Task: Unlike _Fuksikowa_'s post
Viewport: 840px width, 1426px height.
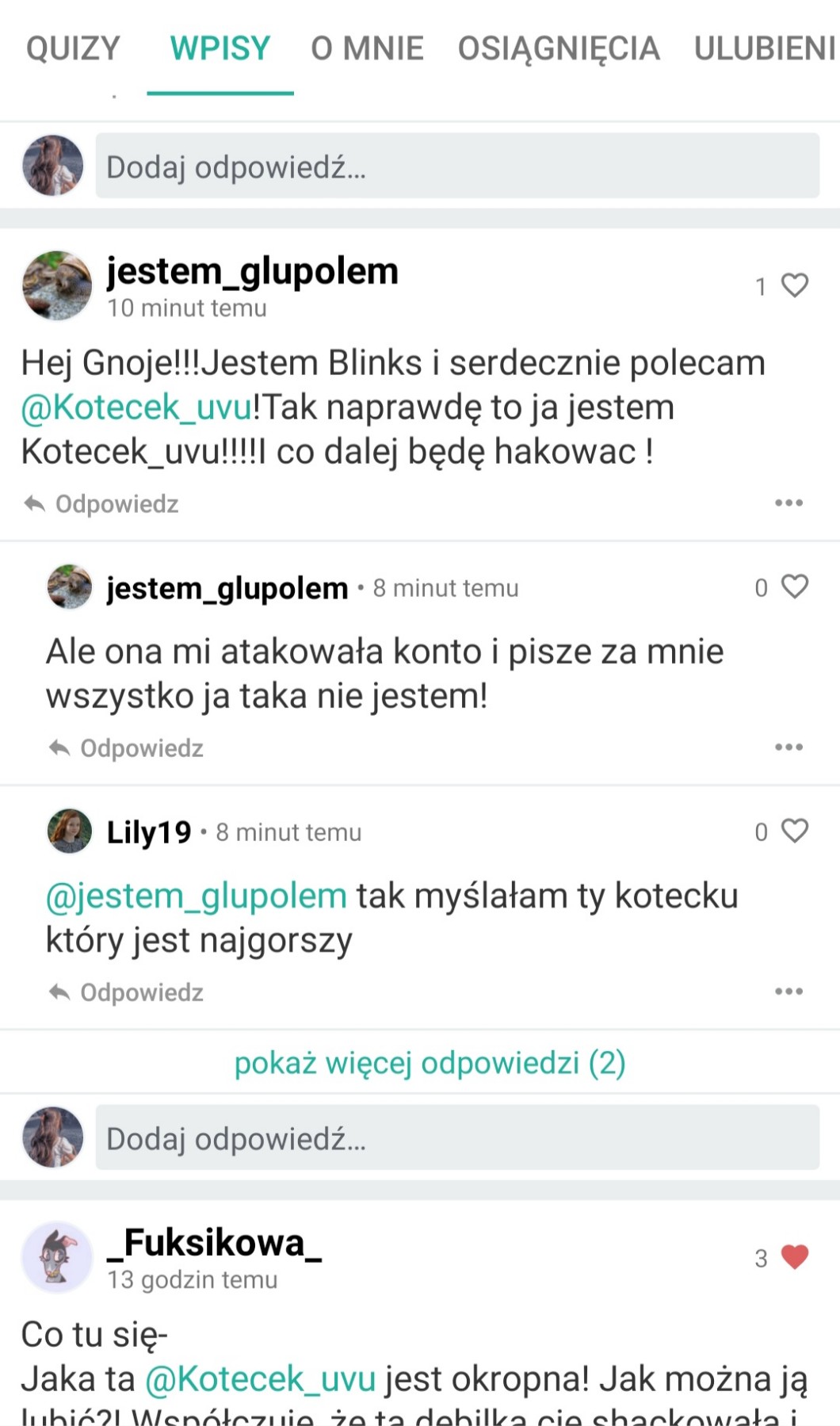Action: pyautogui.click(x=794, y=1257)
